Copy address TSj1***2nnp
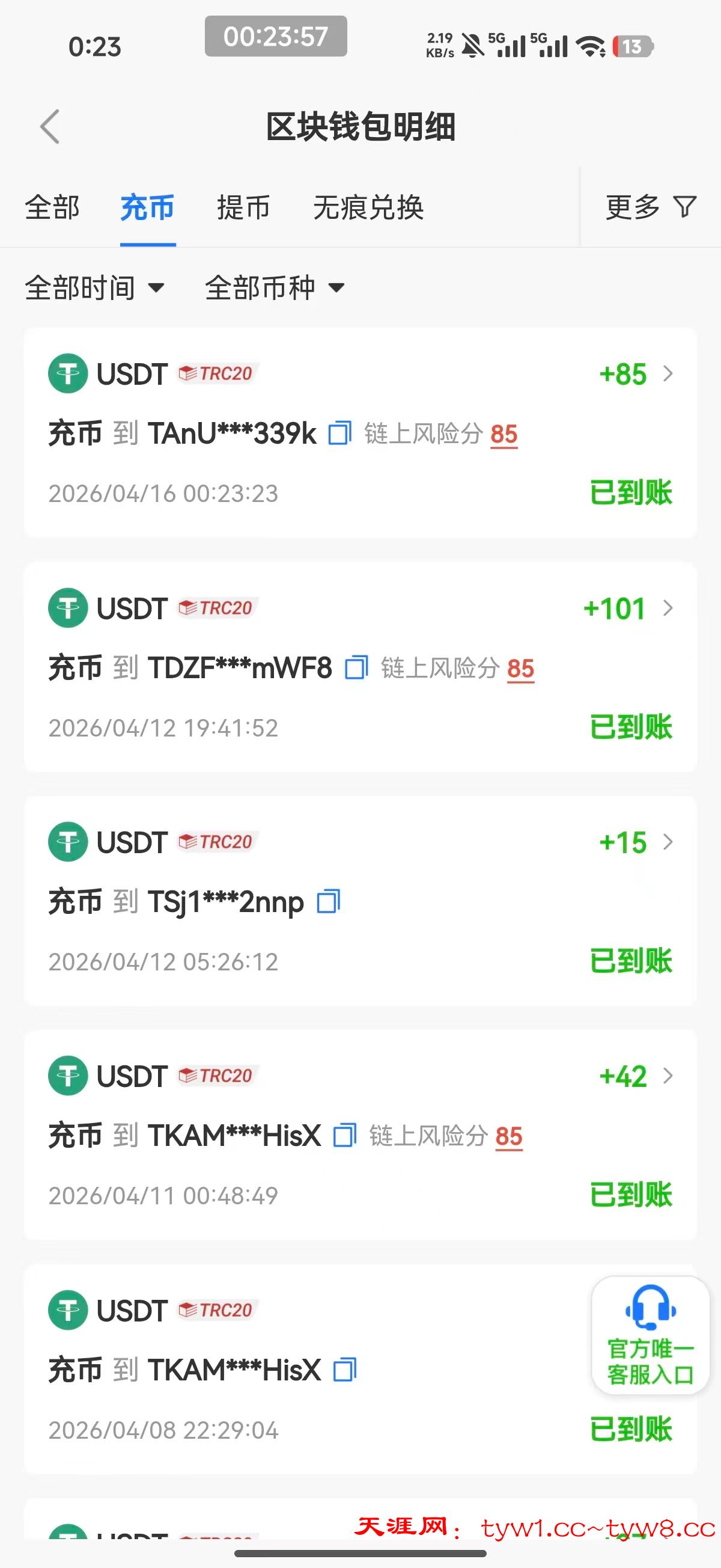Viewport: 721px width, 1568px height. (x=329, y=902)
